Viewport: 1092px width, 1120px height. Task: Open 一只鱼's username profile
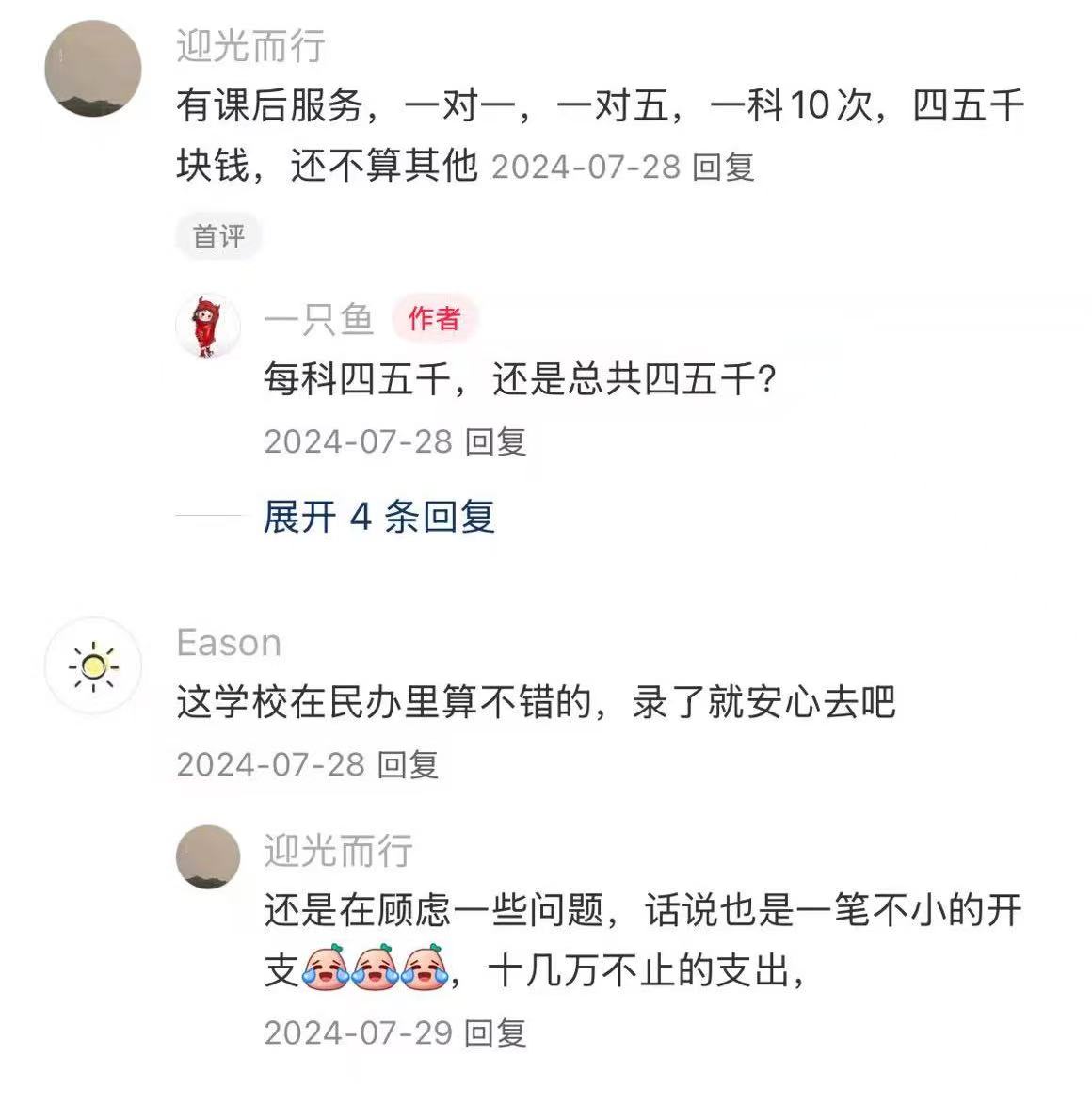pyautogui.click(x=318, y=319)
